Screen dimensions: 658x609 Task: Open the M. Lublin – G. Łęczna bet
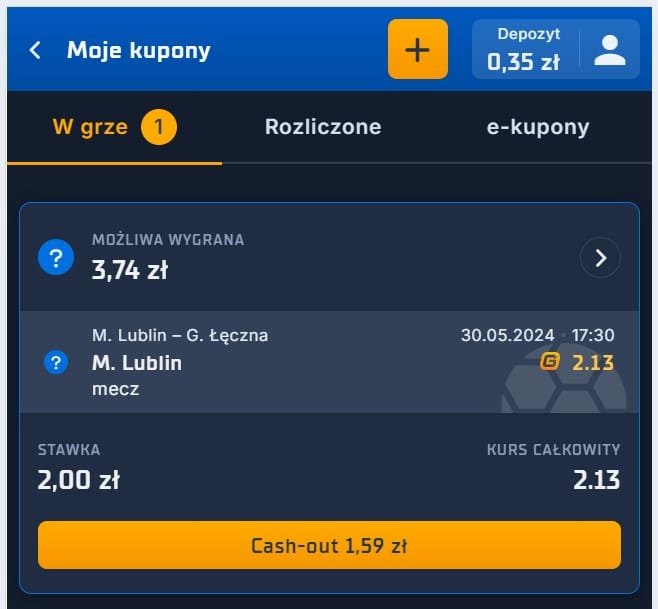point(300,362)
